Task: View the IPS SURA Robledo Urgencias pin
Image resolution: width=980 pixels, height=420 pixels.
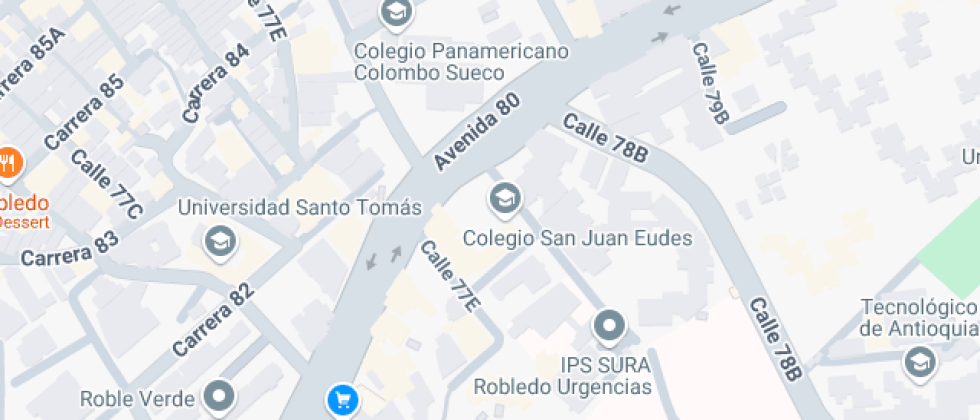Action: tap(608, 327)
